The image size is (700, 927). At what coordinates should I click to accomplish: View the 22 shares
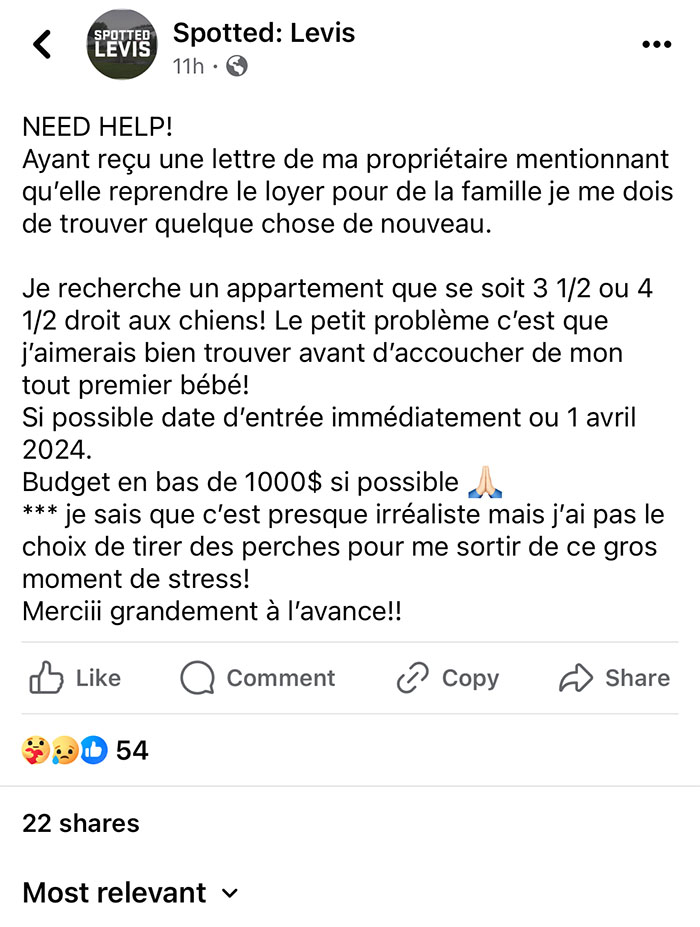(81, 823)
